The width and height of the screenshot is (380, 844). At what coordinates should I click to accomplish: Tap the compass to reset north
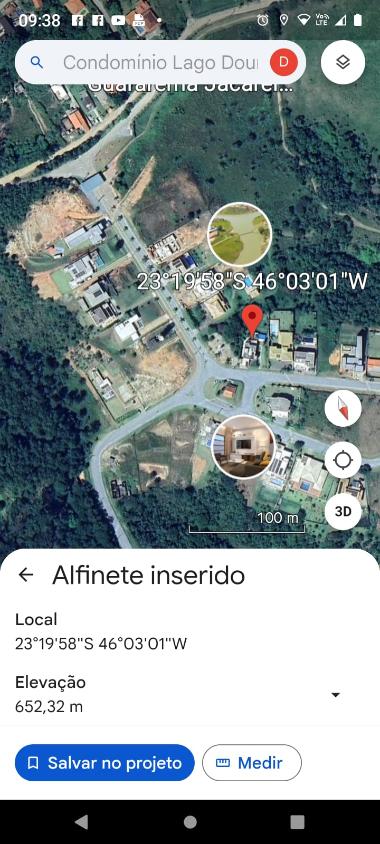click(343, 409)
